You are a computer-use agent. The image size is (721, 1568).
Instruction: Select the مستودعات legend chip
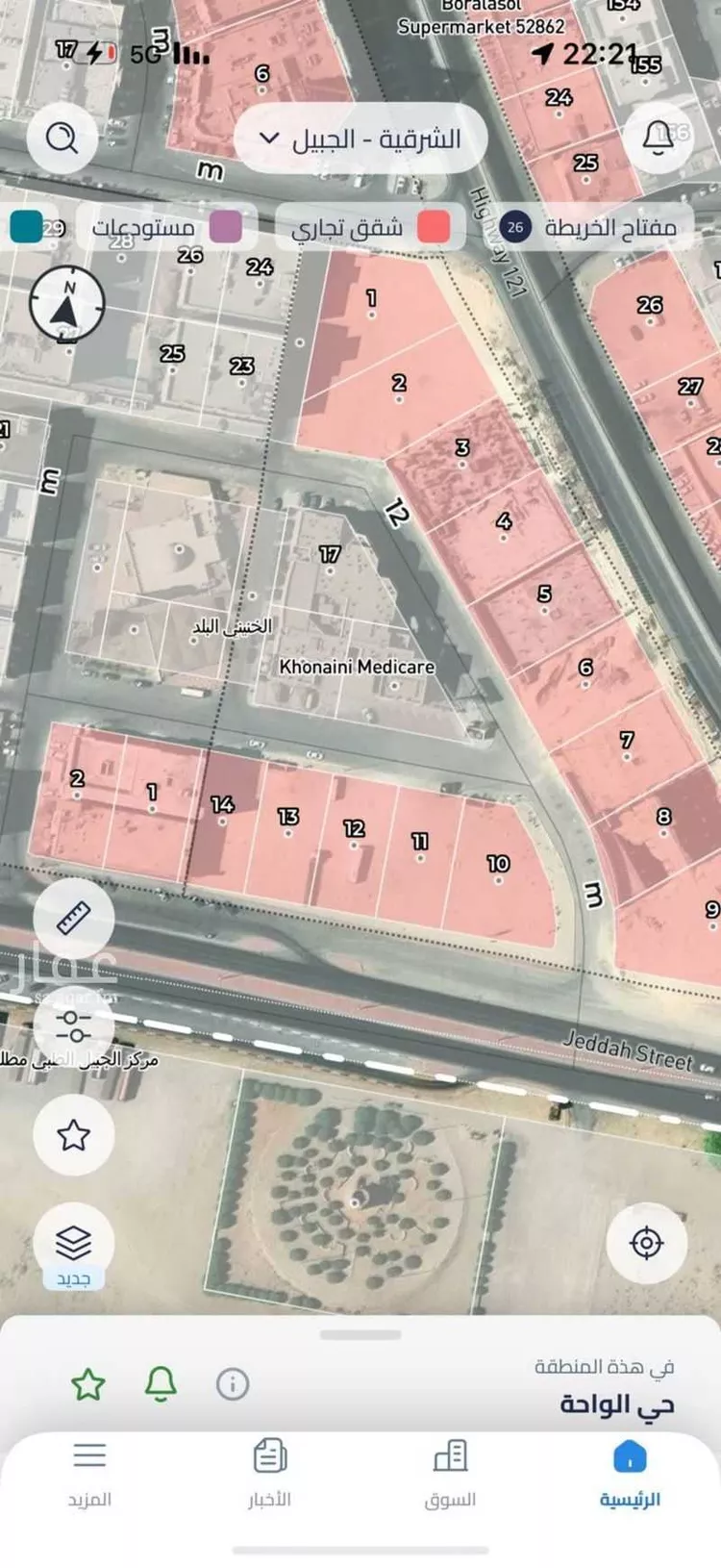coord(165,228)
